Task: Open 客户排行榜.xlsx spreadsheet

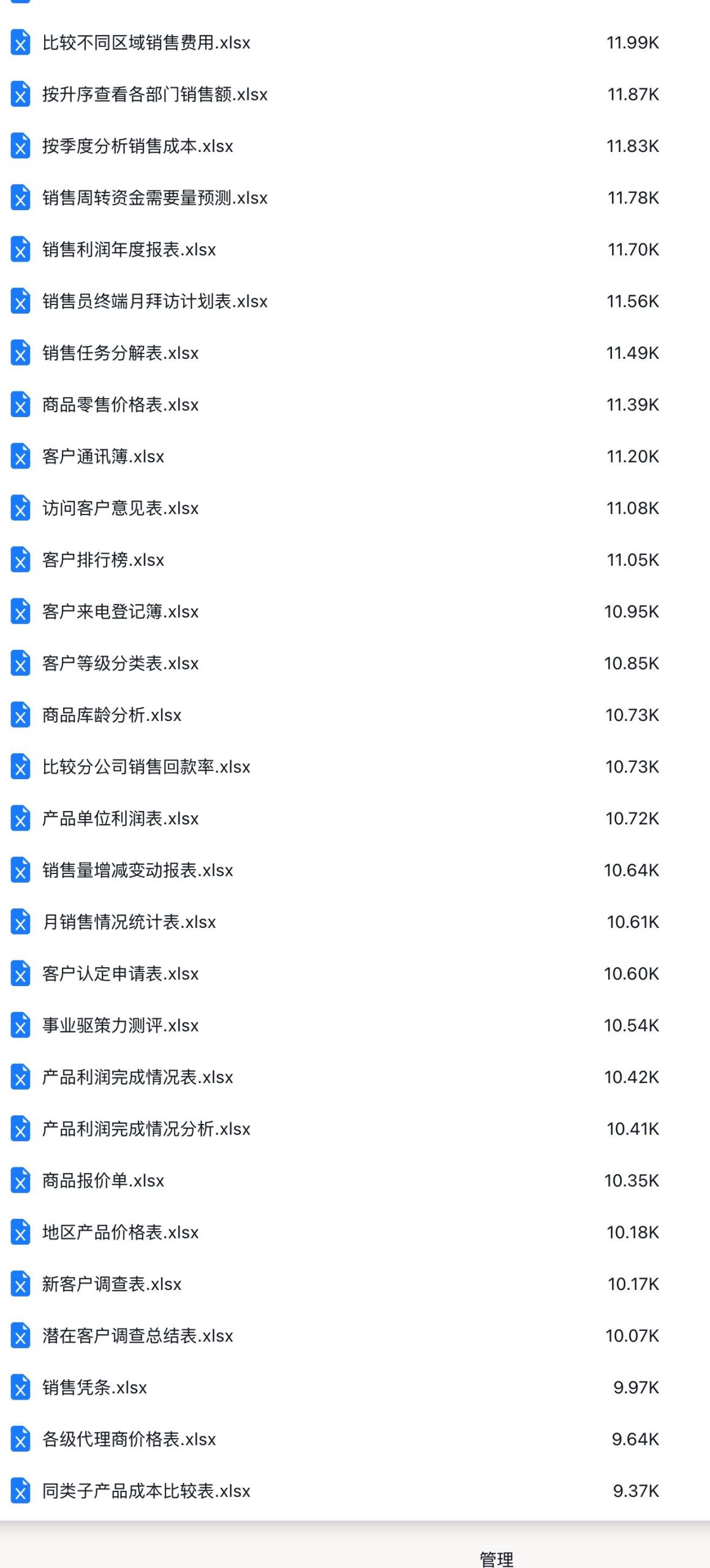Action: pyautogui.click(x=104, y=560)
